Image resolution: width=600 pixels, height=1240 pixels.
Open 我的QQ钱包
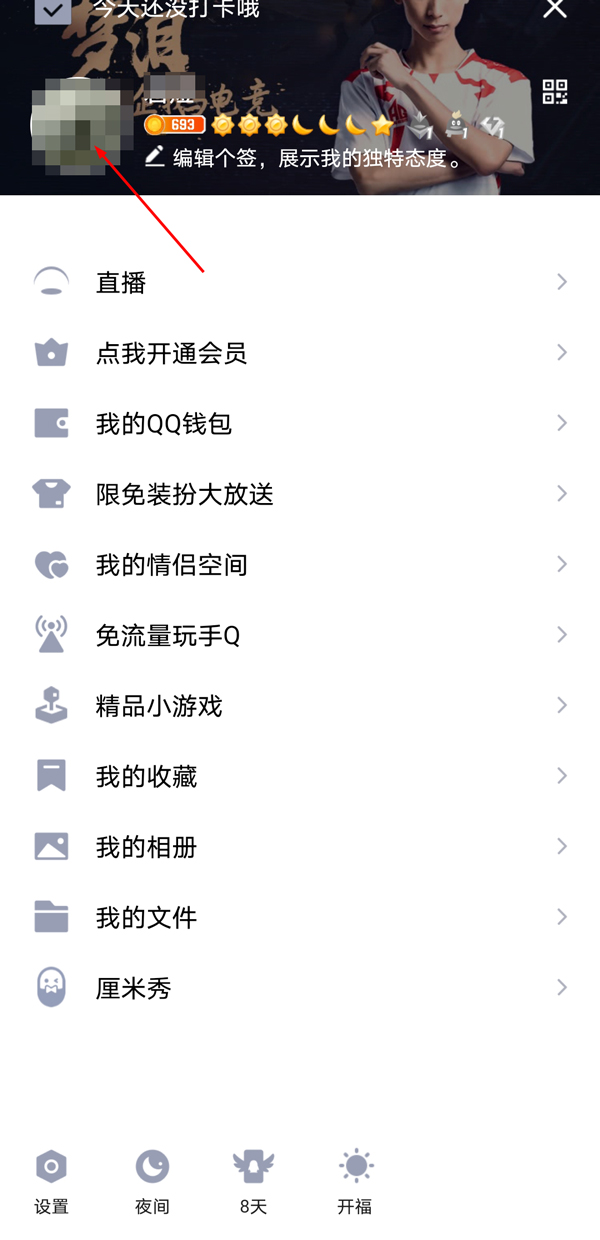(300, 424)
